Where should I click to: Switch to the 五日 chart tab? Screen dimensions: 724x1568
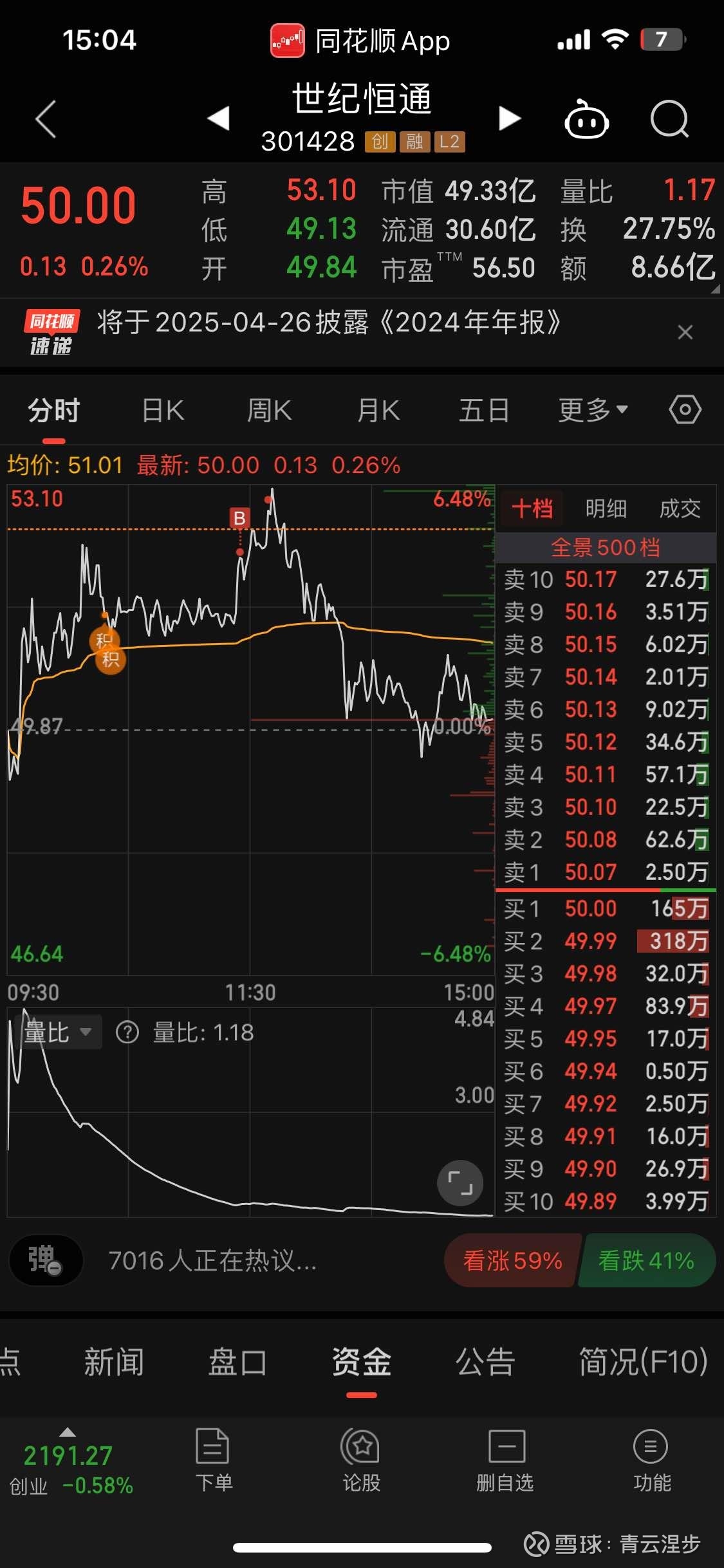[484, 411]
